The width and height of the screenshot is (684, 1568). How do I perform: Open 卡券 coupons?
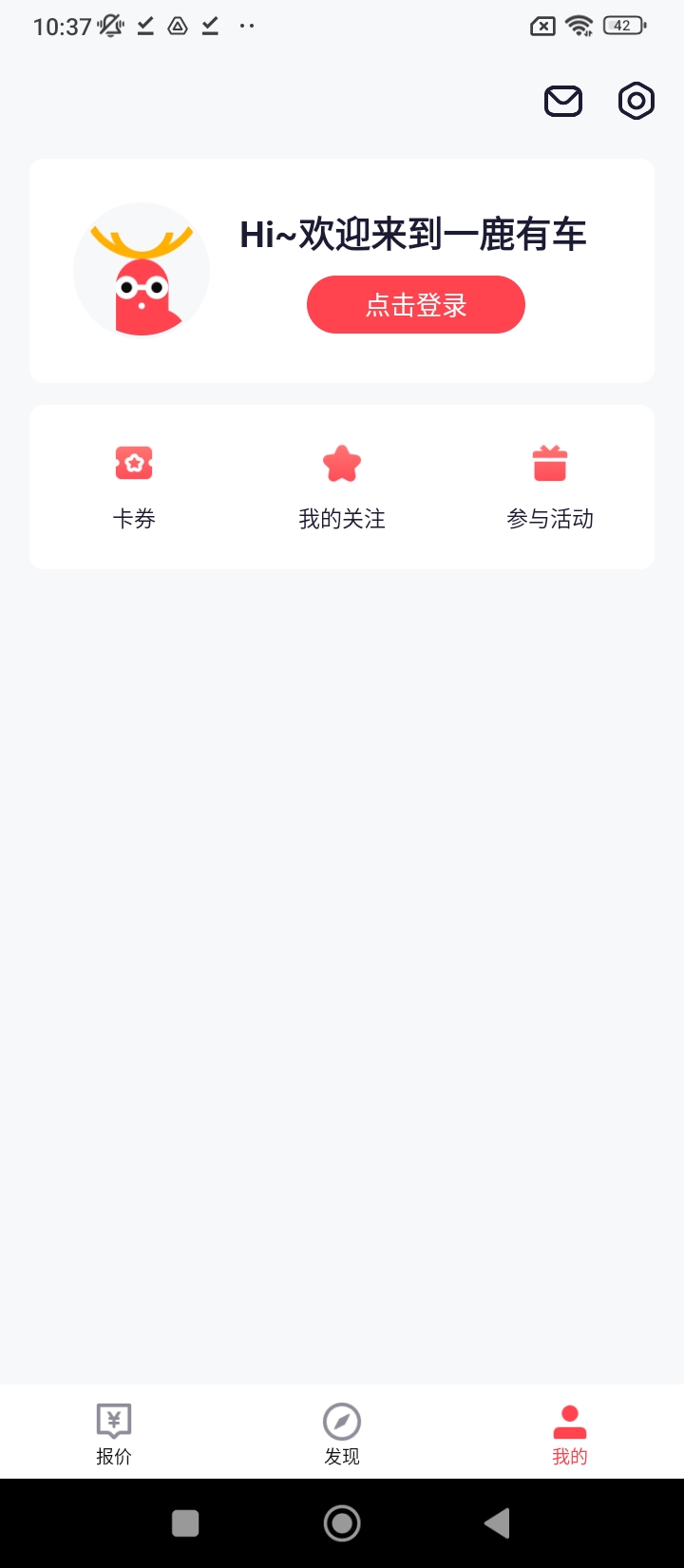(x=134, y=488)
